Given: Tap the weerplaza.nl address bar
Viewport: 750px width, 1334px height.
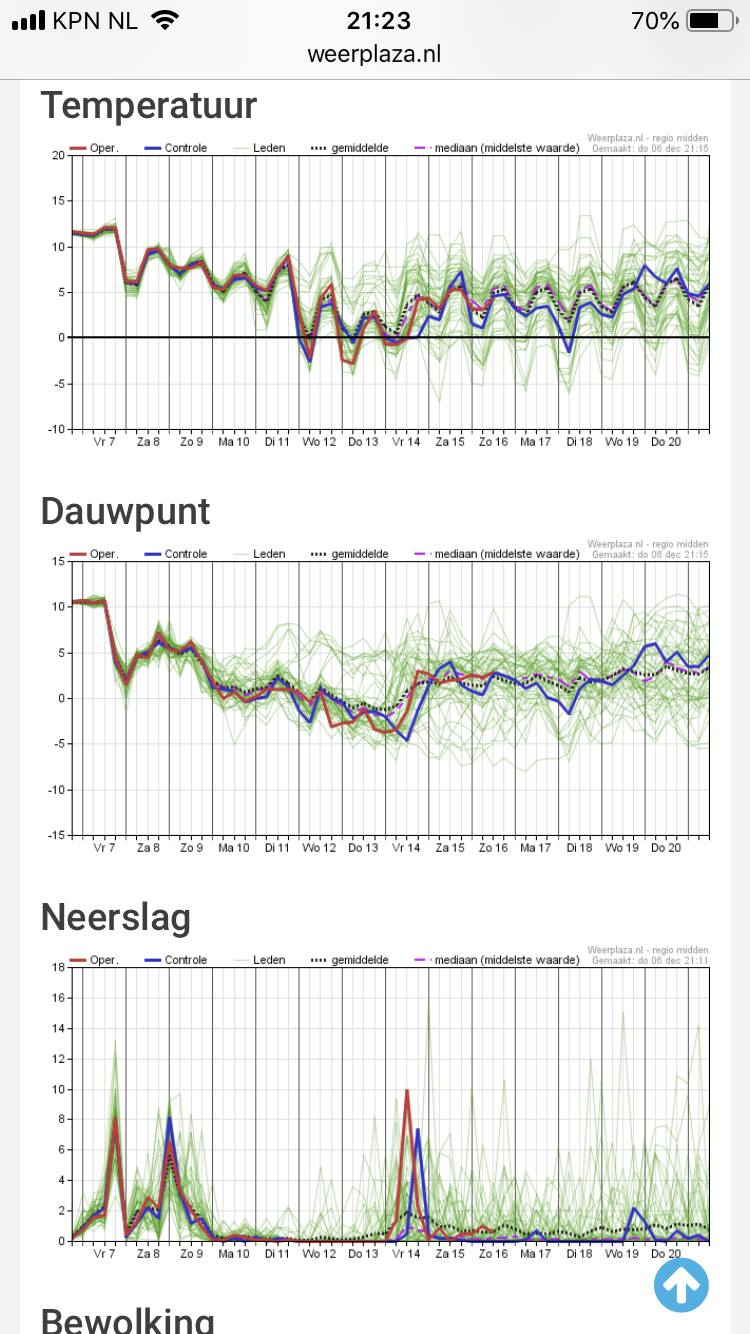Looking at the screenshot, I should (x=374, y=54).
